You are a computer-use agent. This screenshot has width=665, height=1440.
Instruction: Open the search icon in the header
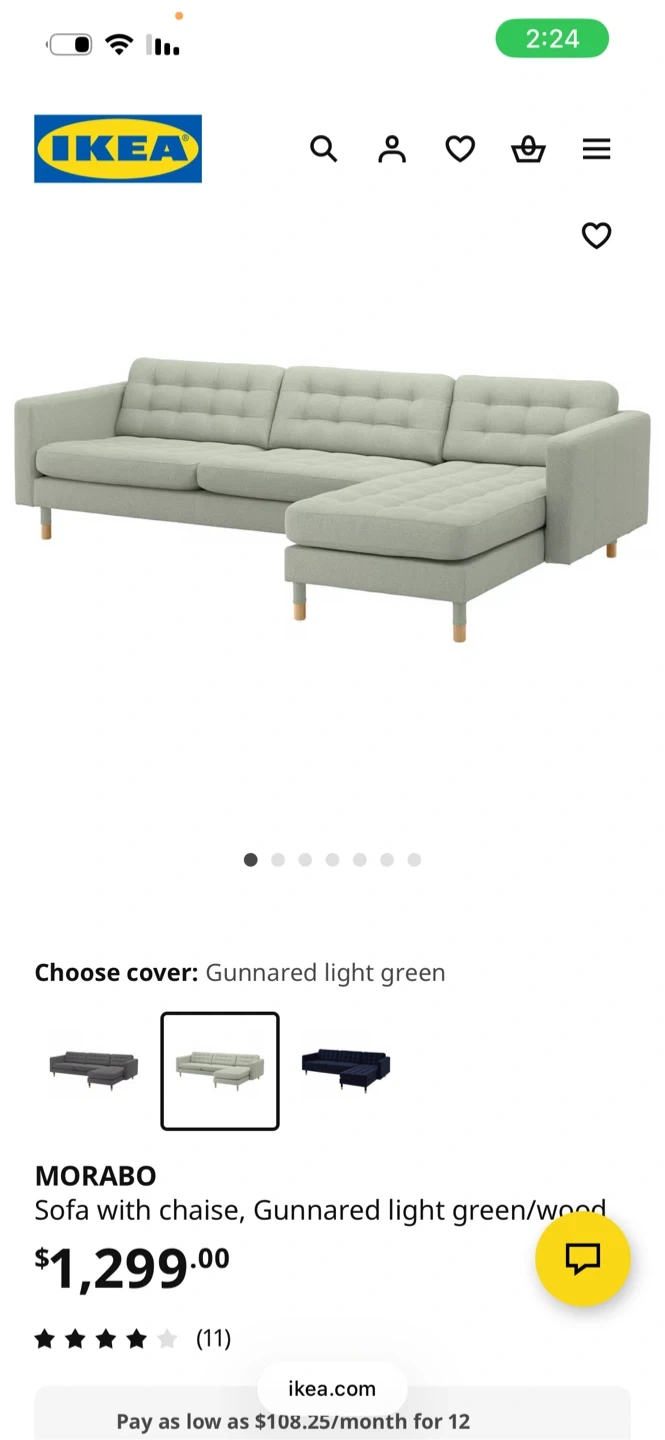click(x=323, y=149)
